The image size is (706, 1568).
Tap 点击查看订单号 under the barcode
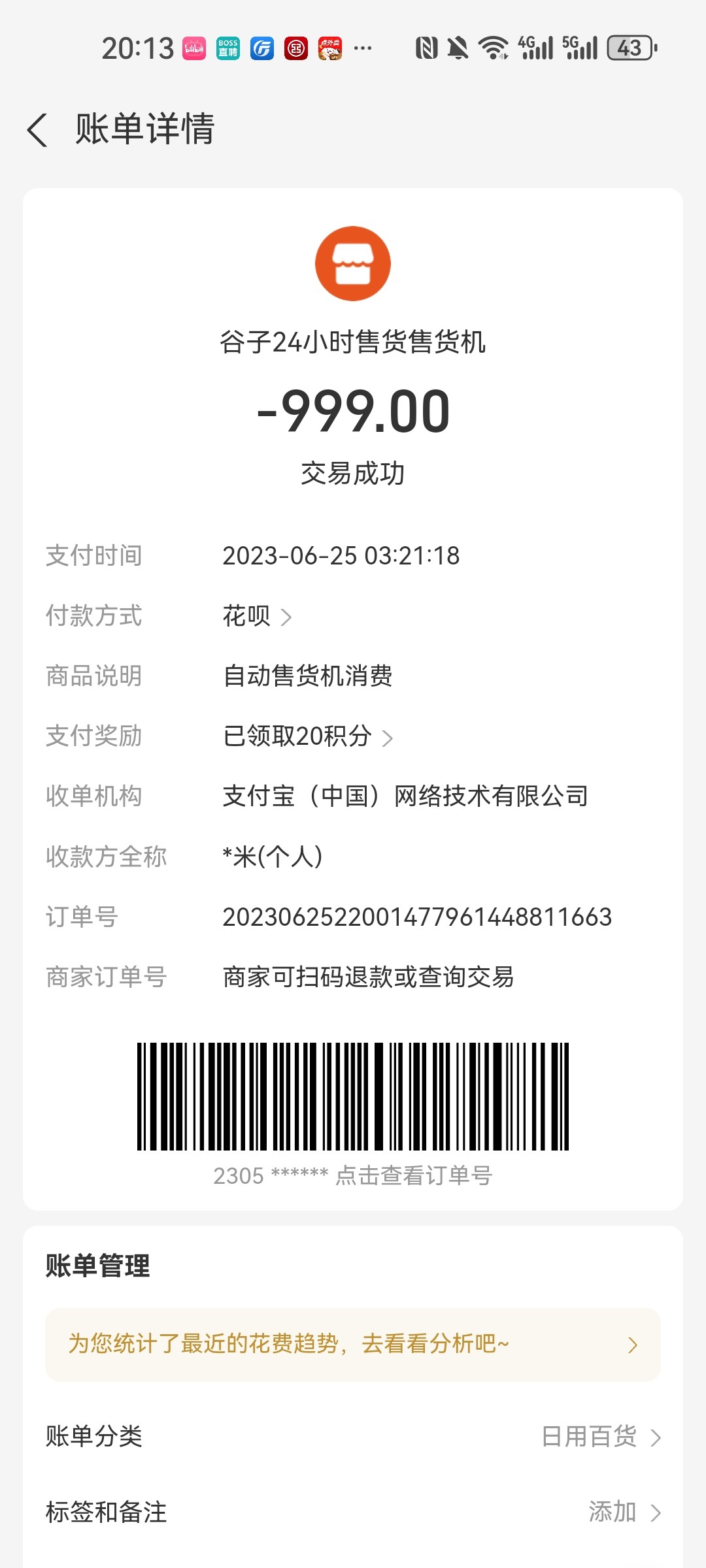[413, 1175]
